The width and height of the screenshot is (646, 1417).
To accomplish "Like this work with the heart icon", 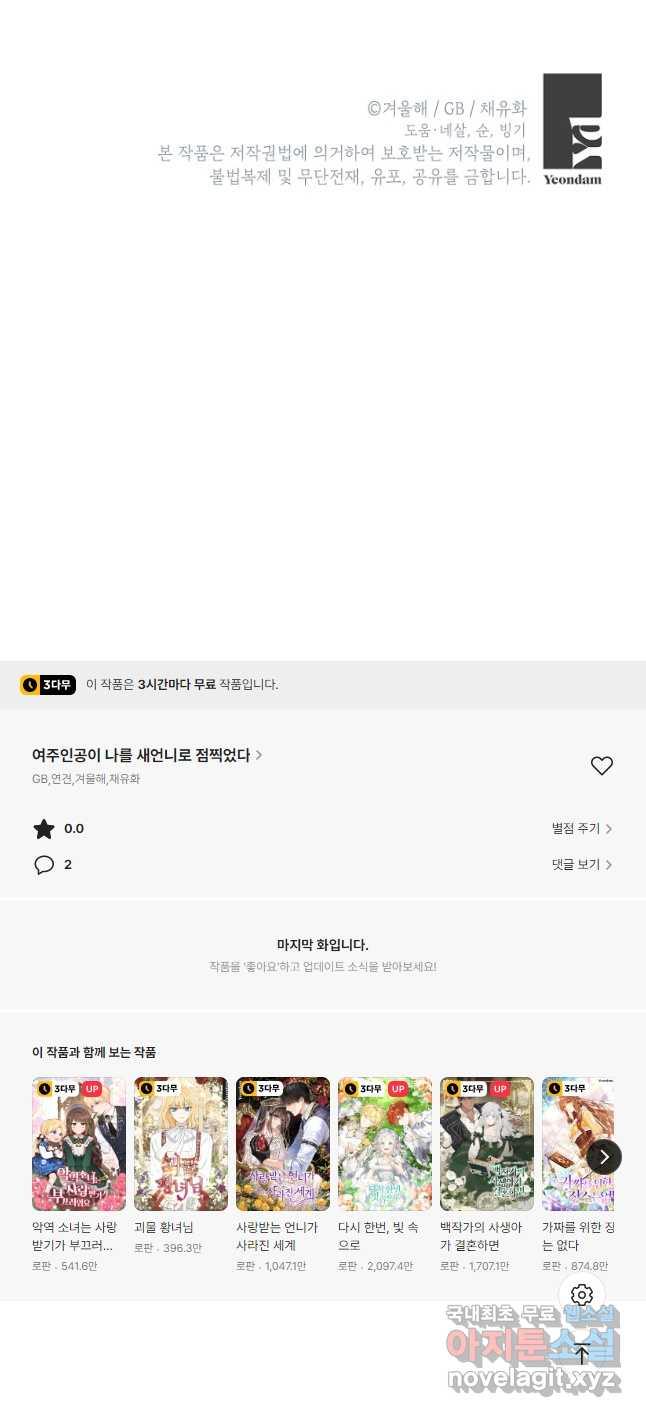I will [x=601, y=766].
